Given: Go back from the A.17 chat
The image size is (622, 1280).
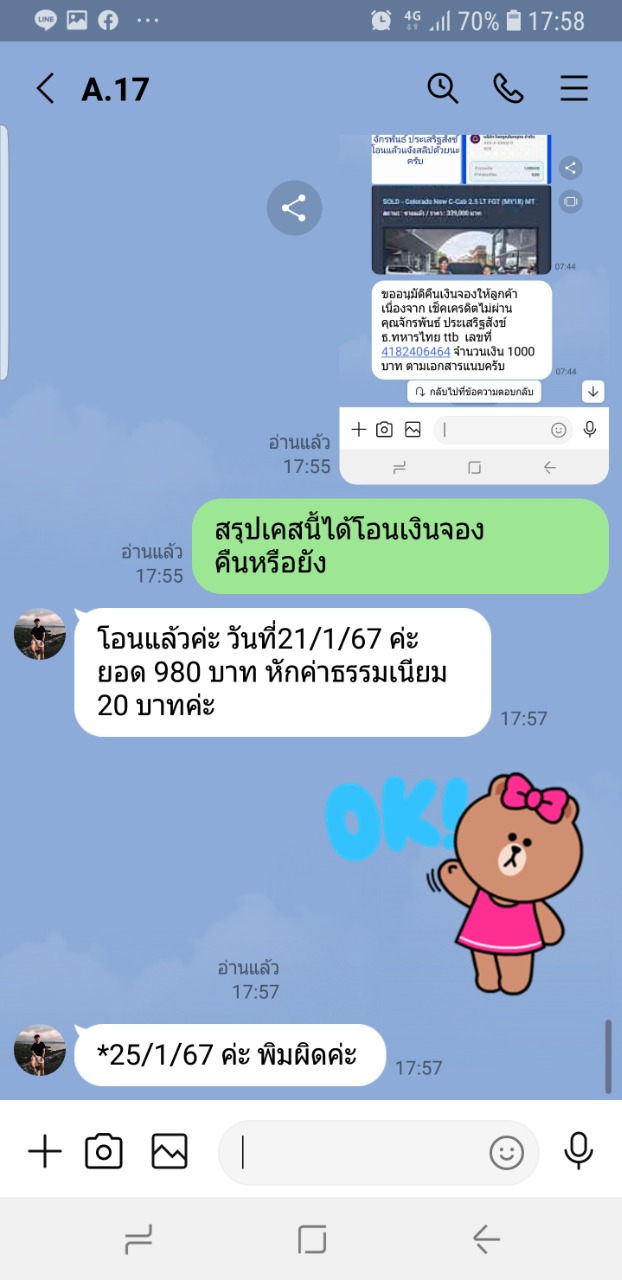Looking at the screenshot, I should coord(45,89).
